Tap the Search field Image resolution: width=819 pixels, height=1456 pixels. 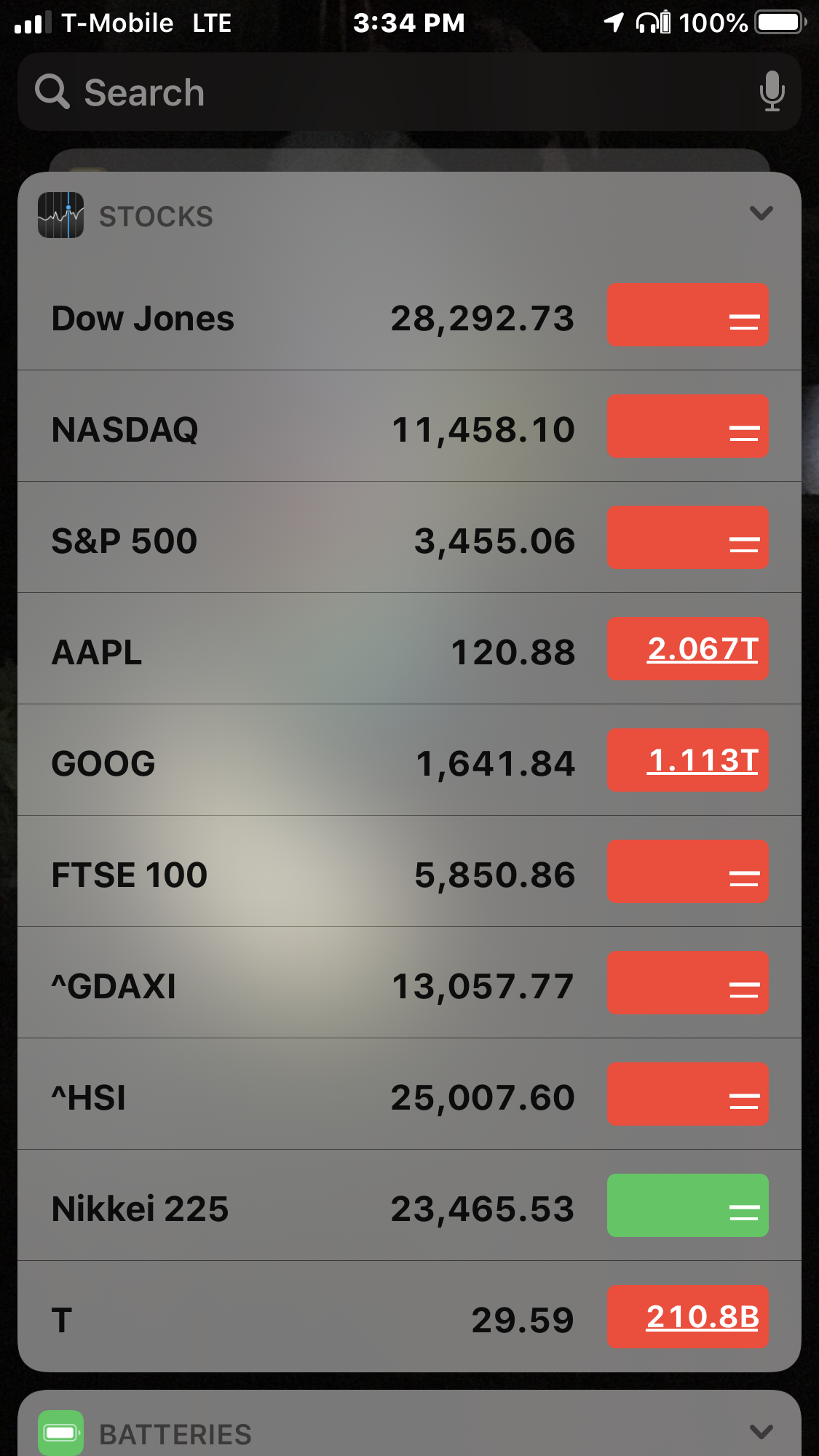click(x=393, y=92)
